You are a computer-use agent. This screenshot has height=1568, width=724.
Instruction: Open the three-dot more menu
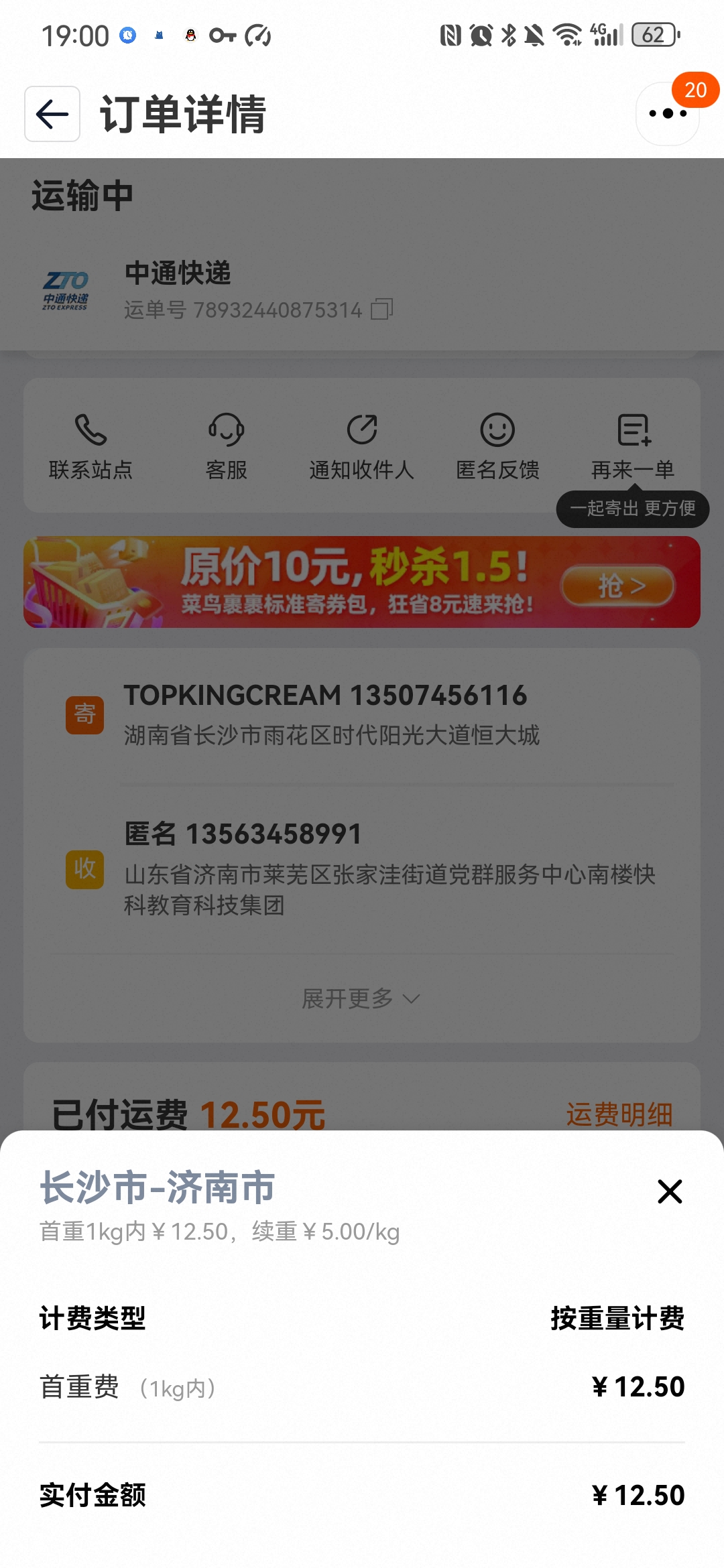click(x=668, y=113)
